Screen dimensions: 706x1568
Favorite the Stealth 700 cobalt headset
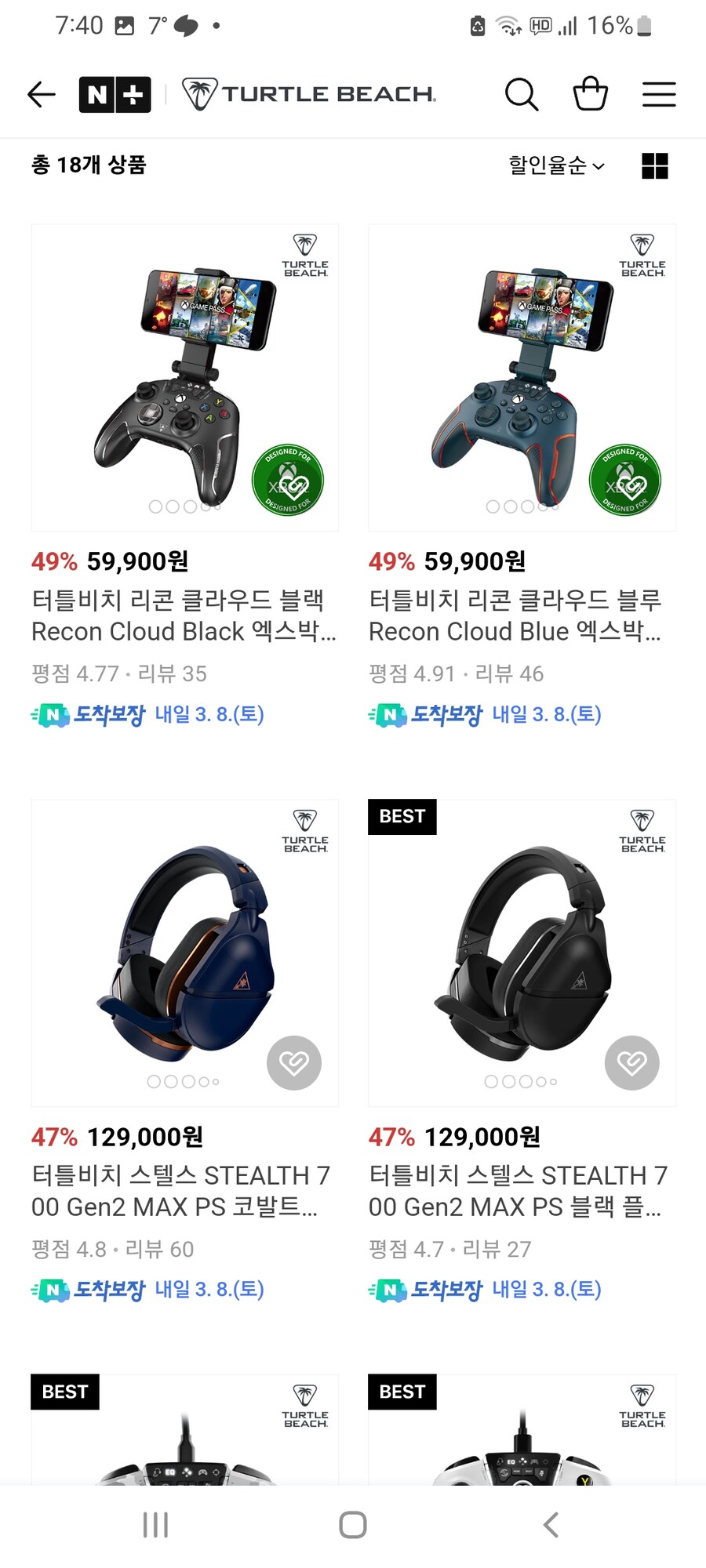tap(294, 1063)
